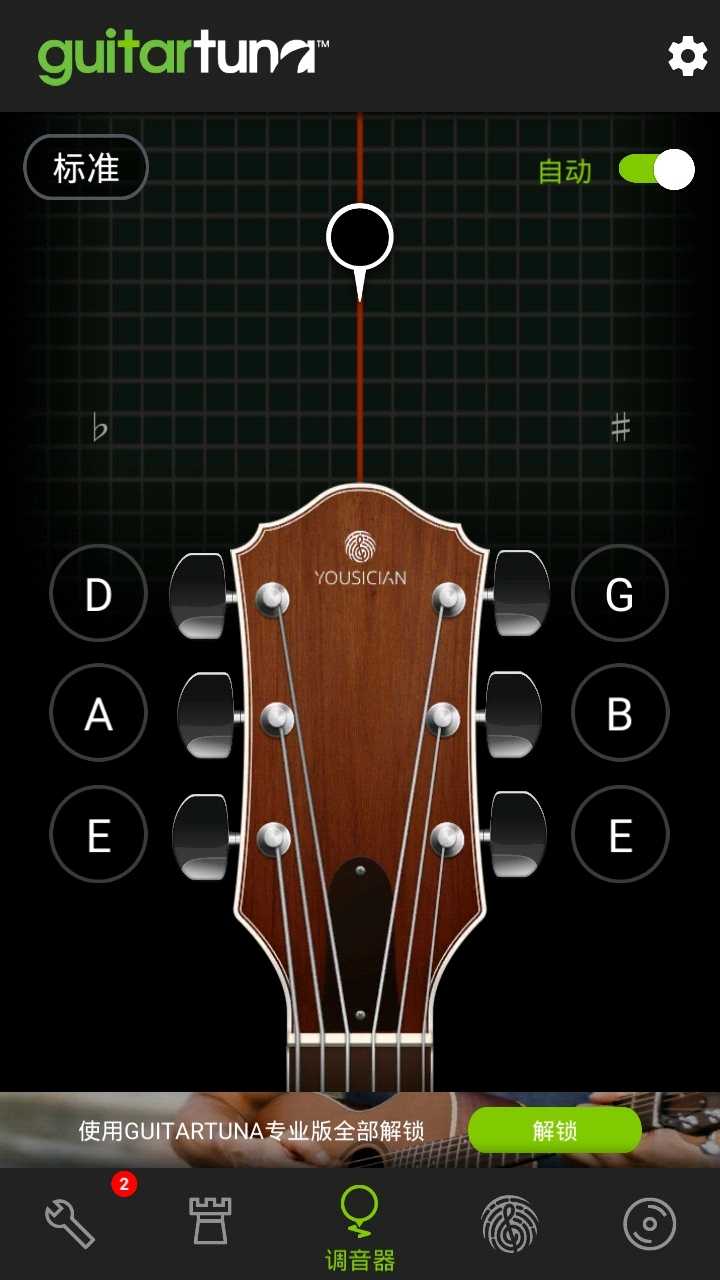The height and width of the screenshot is (1280, 720).
Task: Select the high E string button on right
Action: [620, 835]
